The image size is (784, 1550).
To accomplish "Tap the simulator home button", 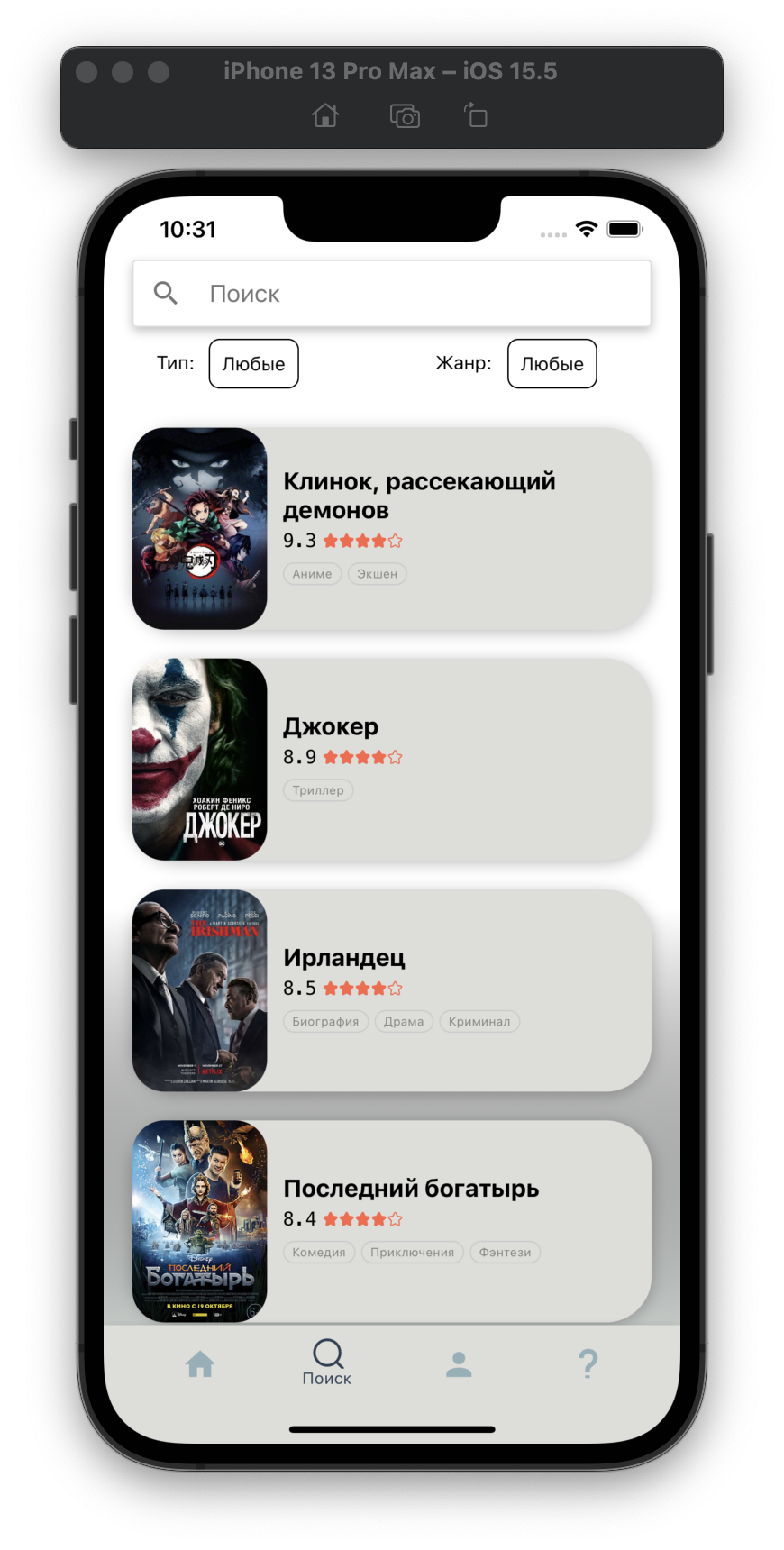I will click(x=325, y=115).
